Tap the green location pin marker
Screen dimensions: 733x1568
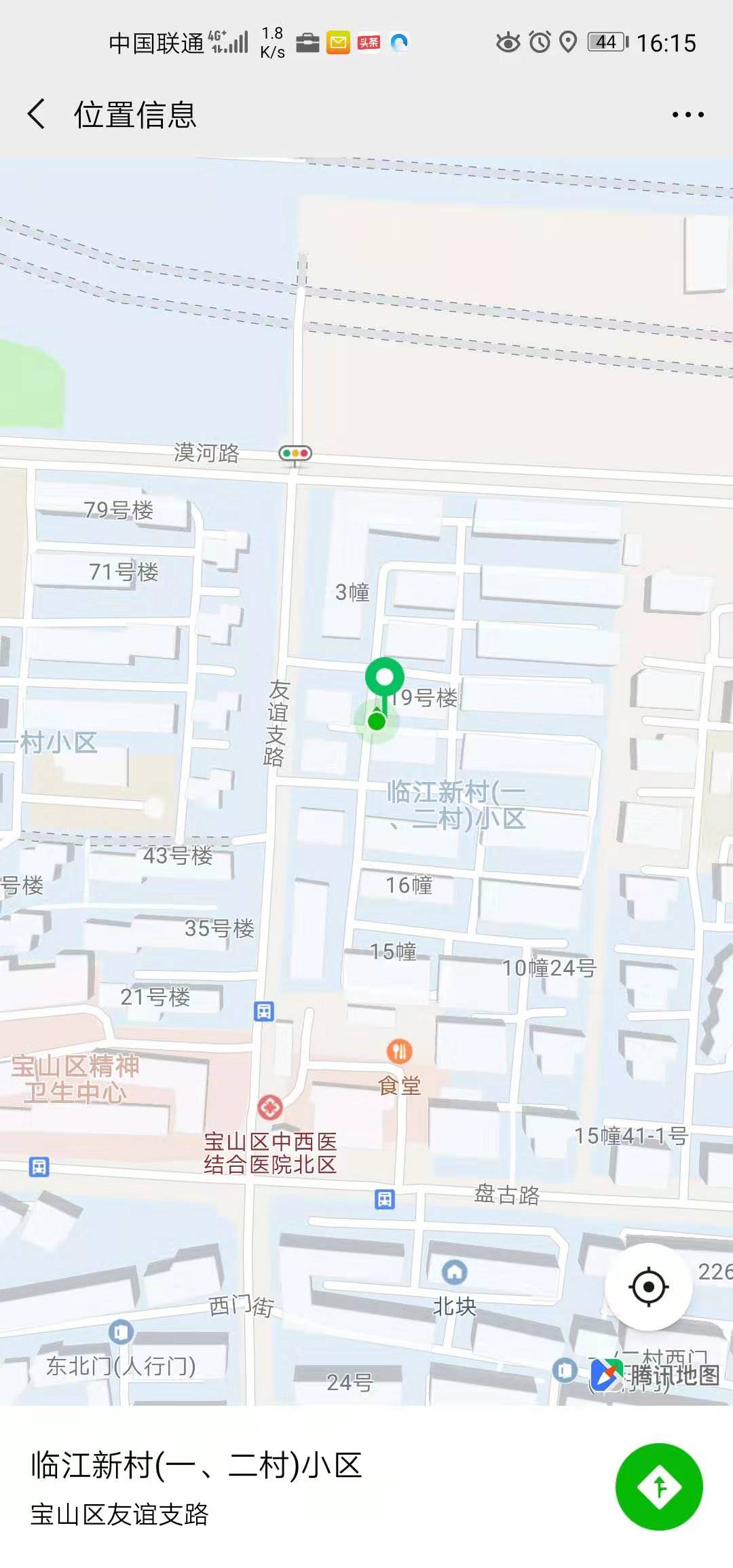(x=384, y=679)
